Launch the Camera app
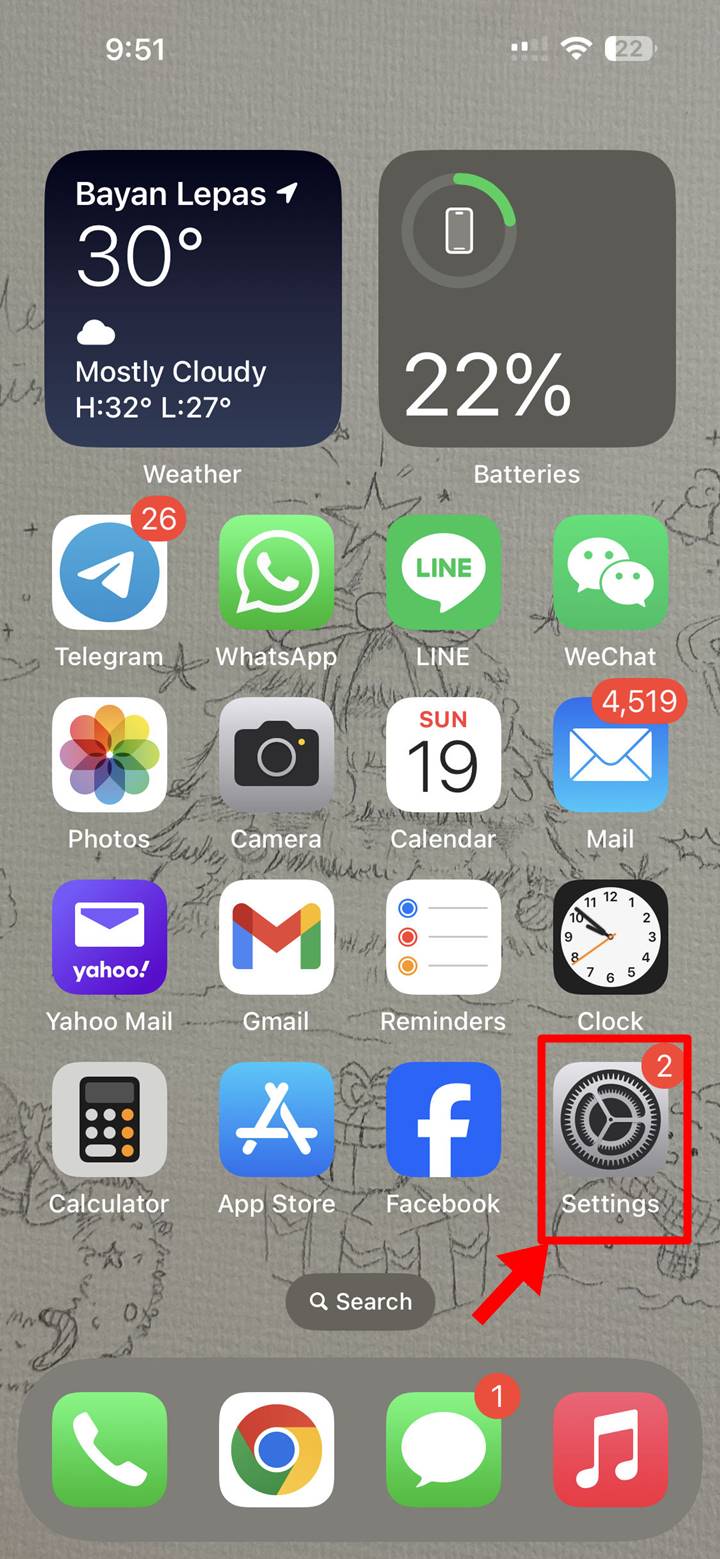This screenshot has height=1559, width=720. click(277, 755)
